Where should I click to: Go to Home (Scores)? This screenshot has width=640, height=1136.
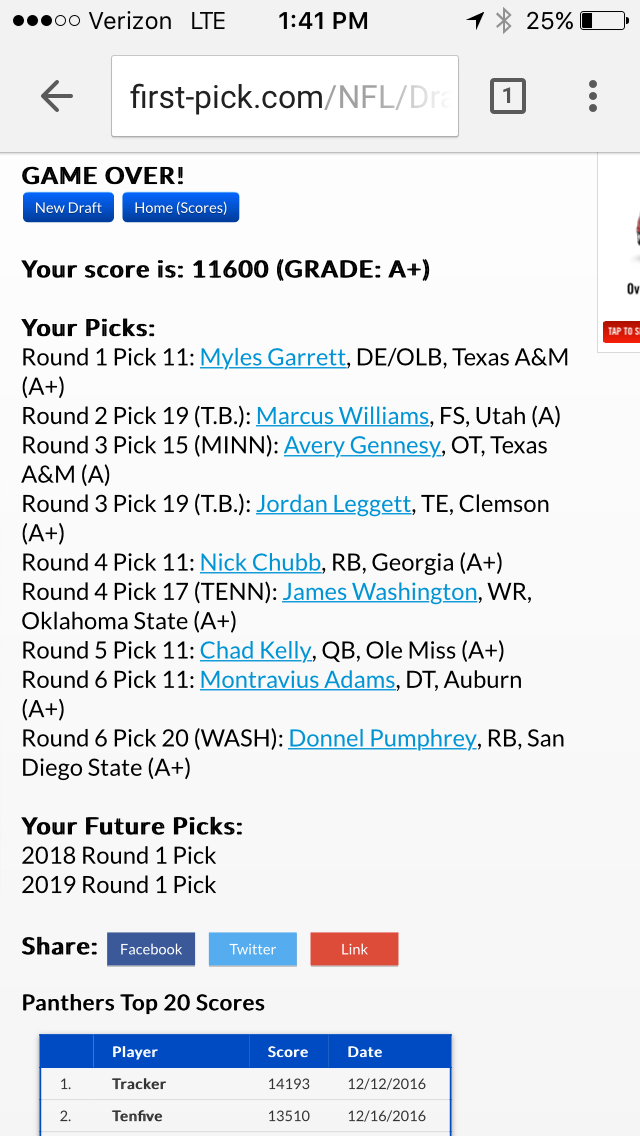click(180, 207)
